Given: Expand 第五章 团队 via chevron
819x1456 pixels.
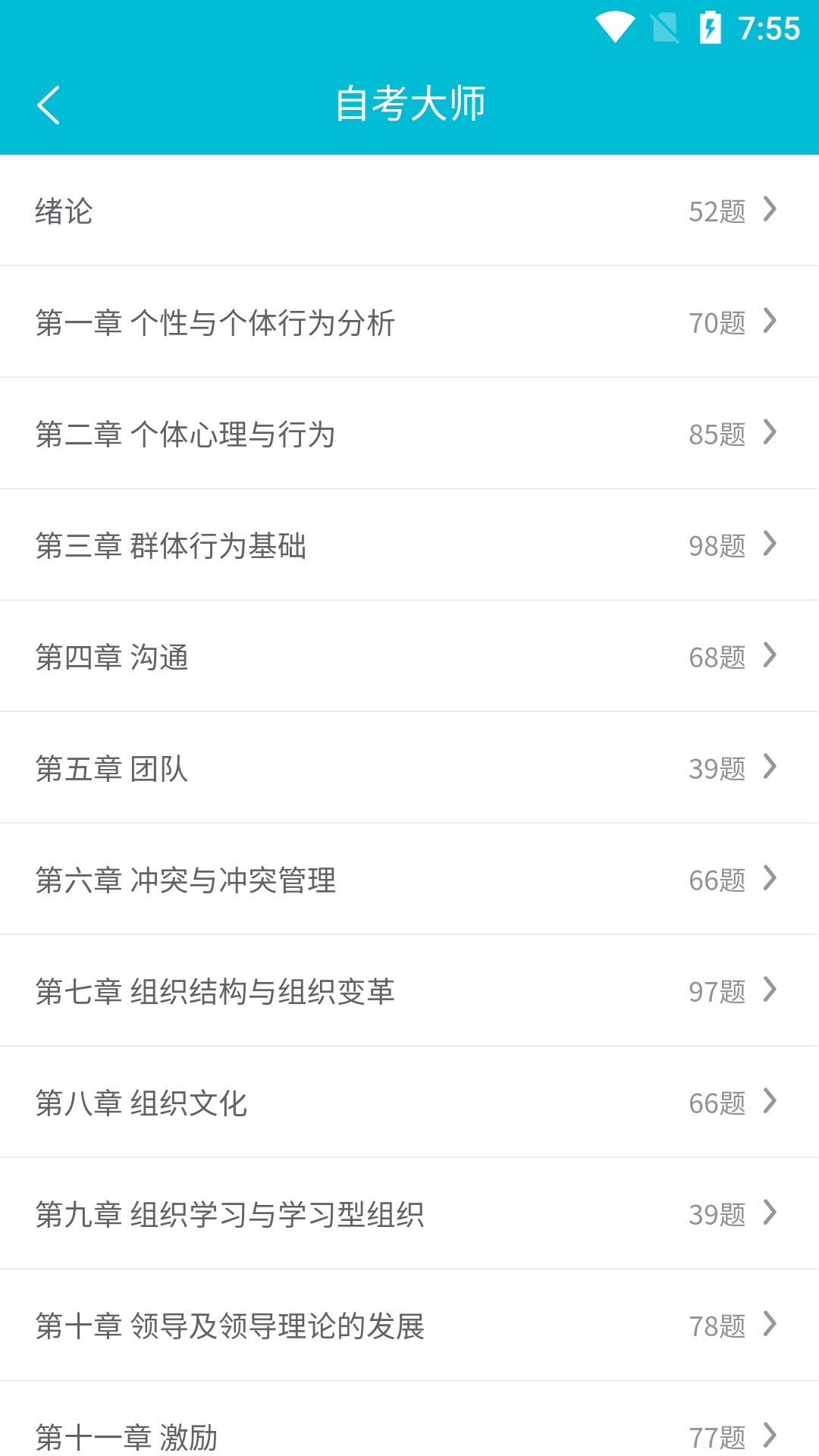Looking at the screenshot, I should [770, 767].
